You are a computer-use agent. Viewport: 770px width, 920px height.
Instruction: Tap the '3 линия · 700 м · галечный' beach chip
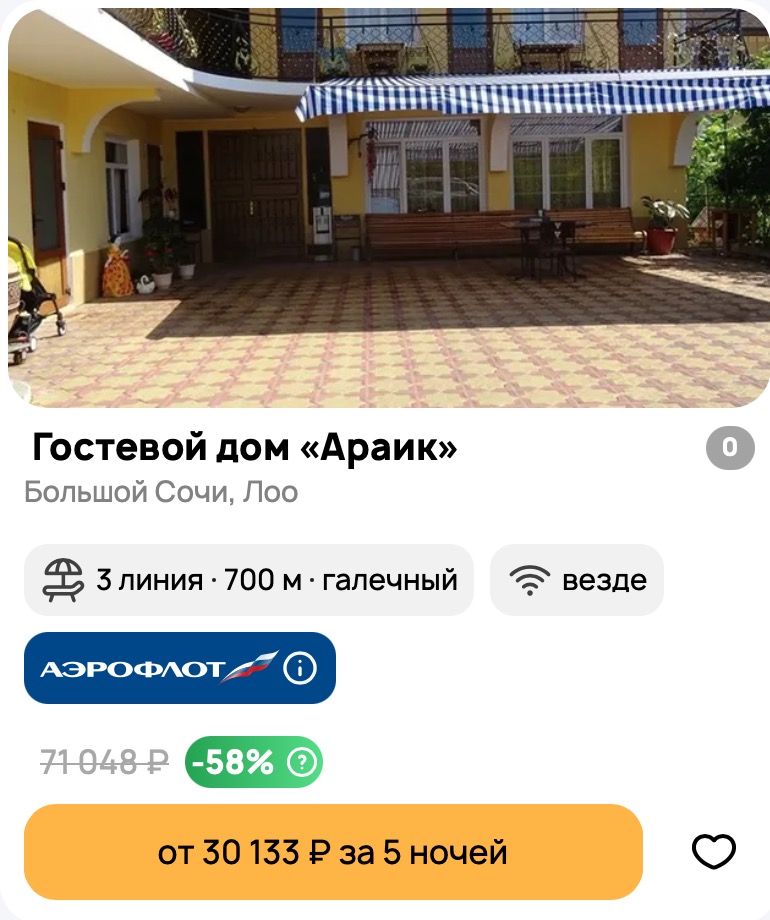[x=249, y=580]
